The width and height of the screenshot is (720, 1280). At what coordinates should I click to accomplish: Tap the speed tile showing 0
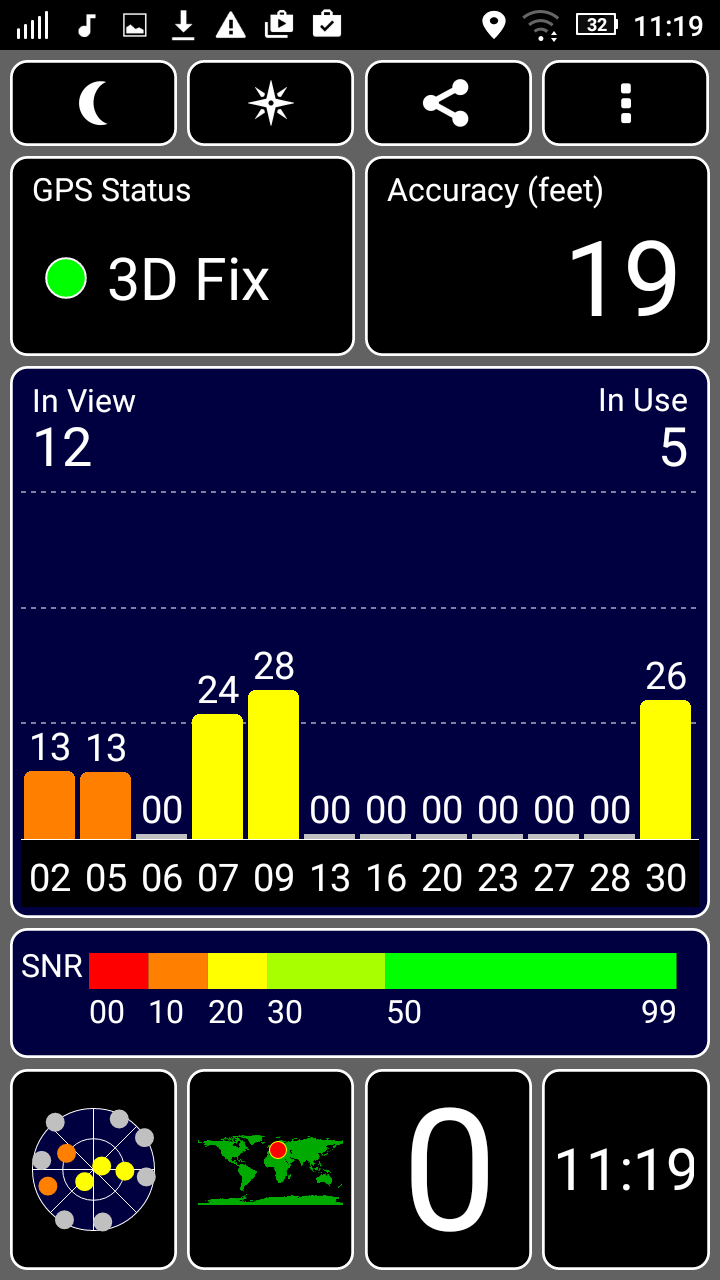coord(448,1169)
